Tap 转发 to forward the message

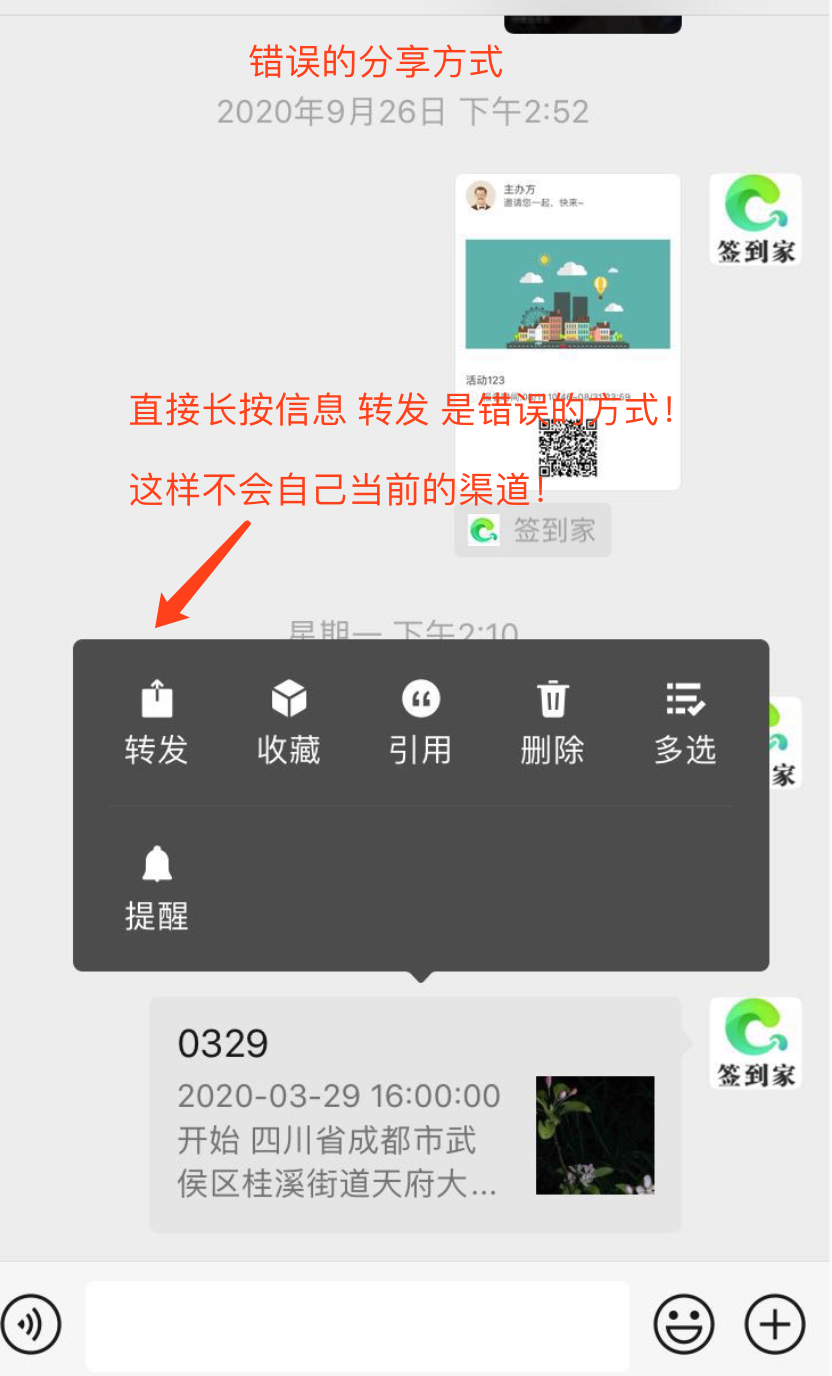(x=156, y=722)
